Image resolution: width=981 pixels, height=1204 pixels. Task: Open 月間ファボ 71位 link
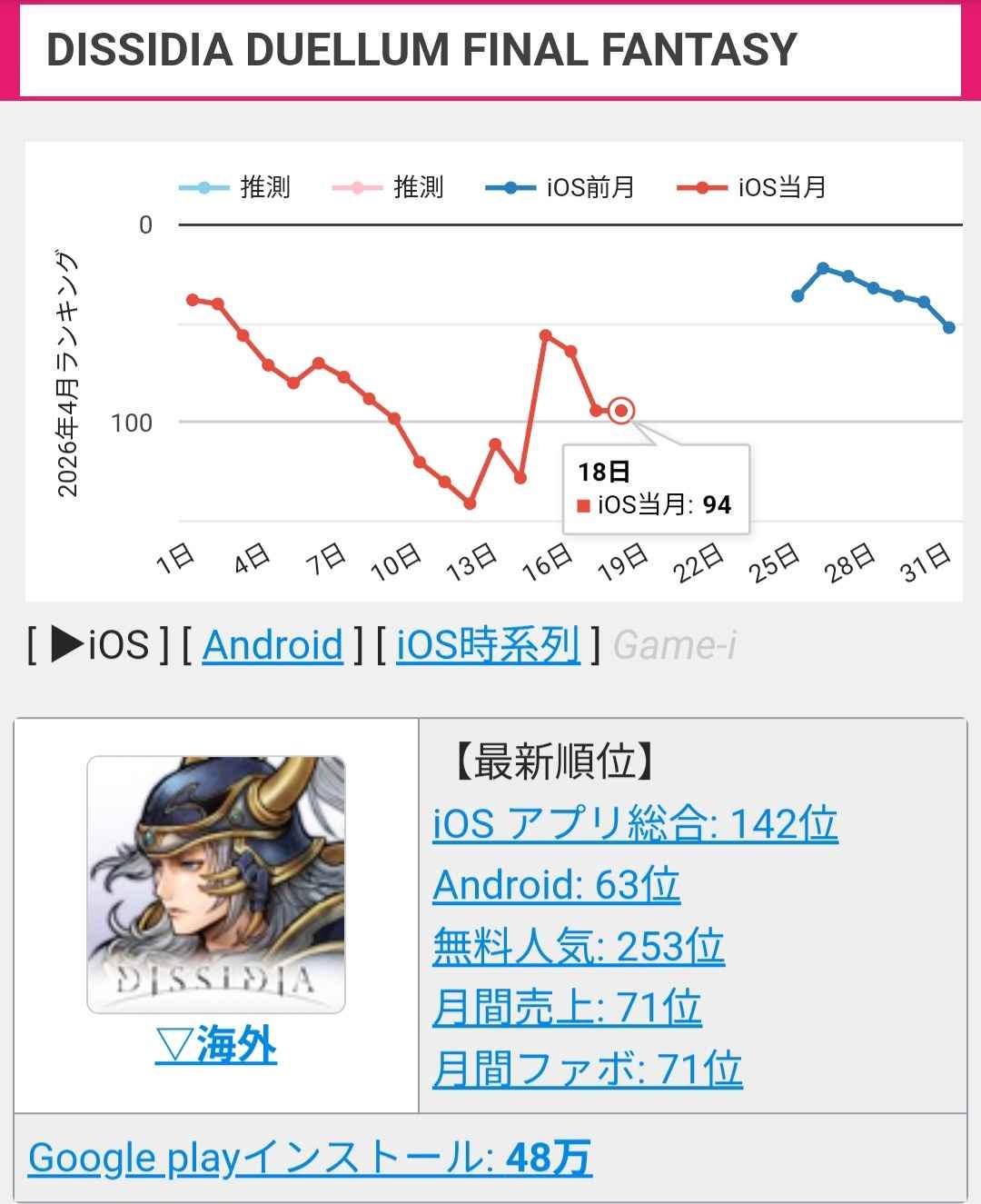click(x=587, y=1070)
